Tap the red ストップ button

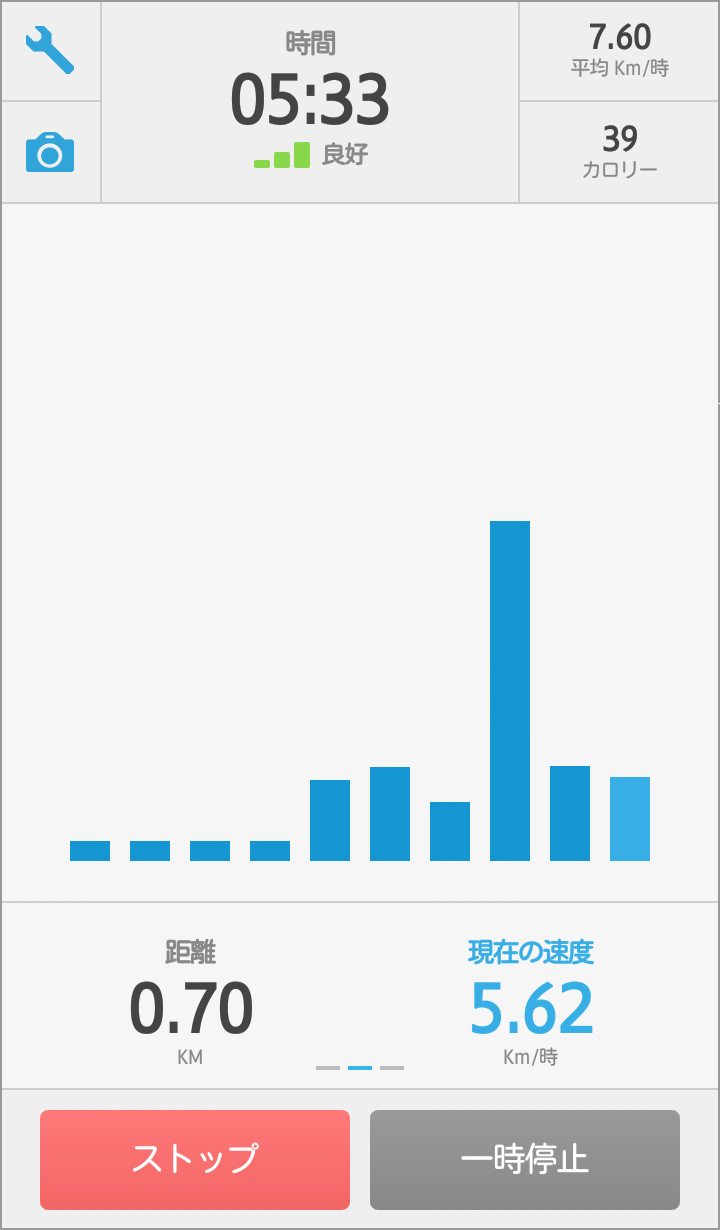pos(195,1160)
